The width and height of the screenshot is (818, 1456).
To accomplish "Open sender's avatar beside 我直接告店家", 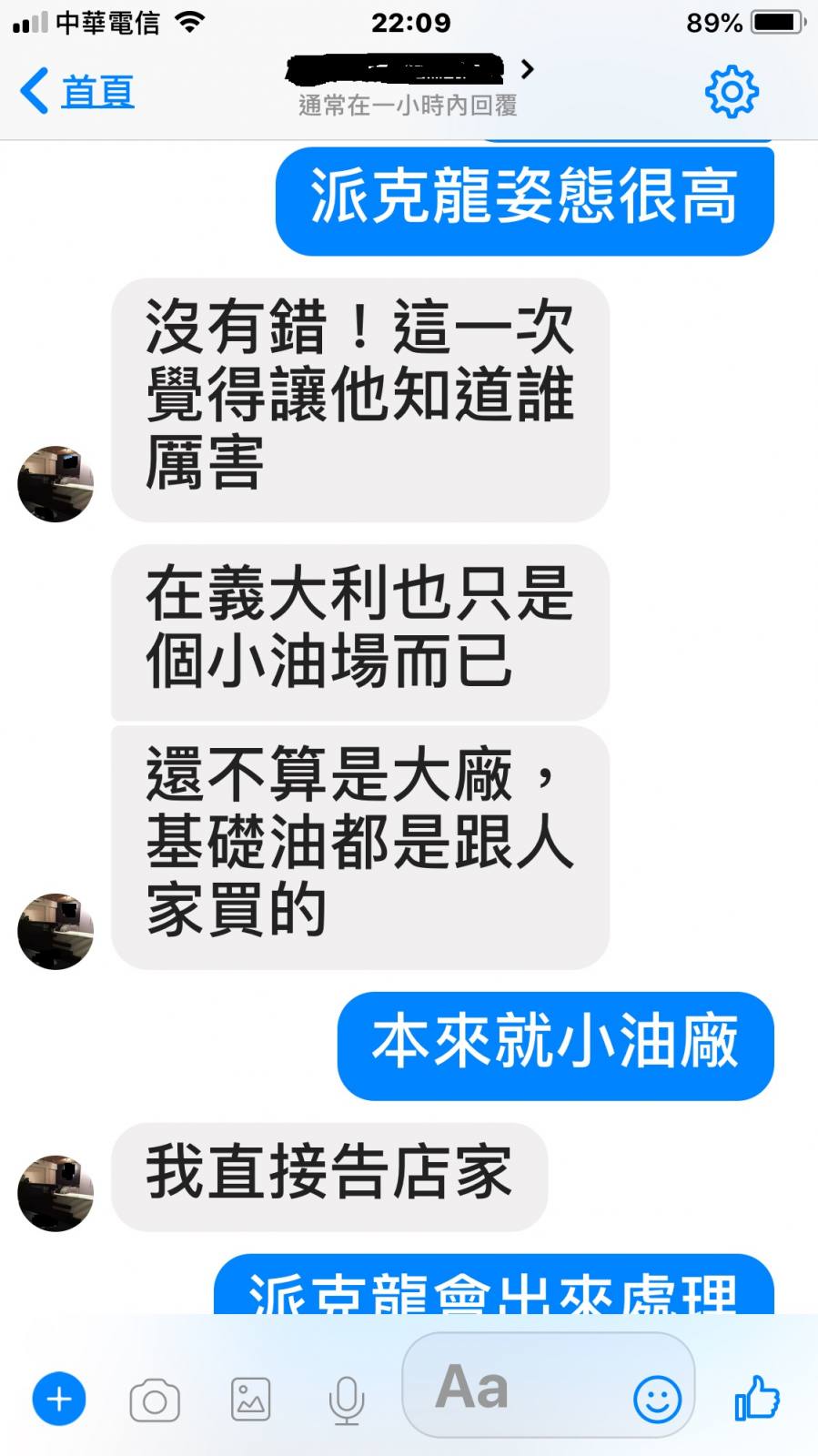I will coord(56,1193).
